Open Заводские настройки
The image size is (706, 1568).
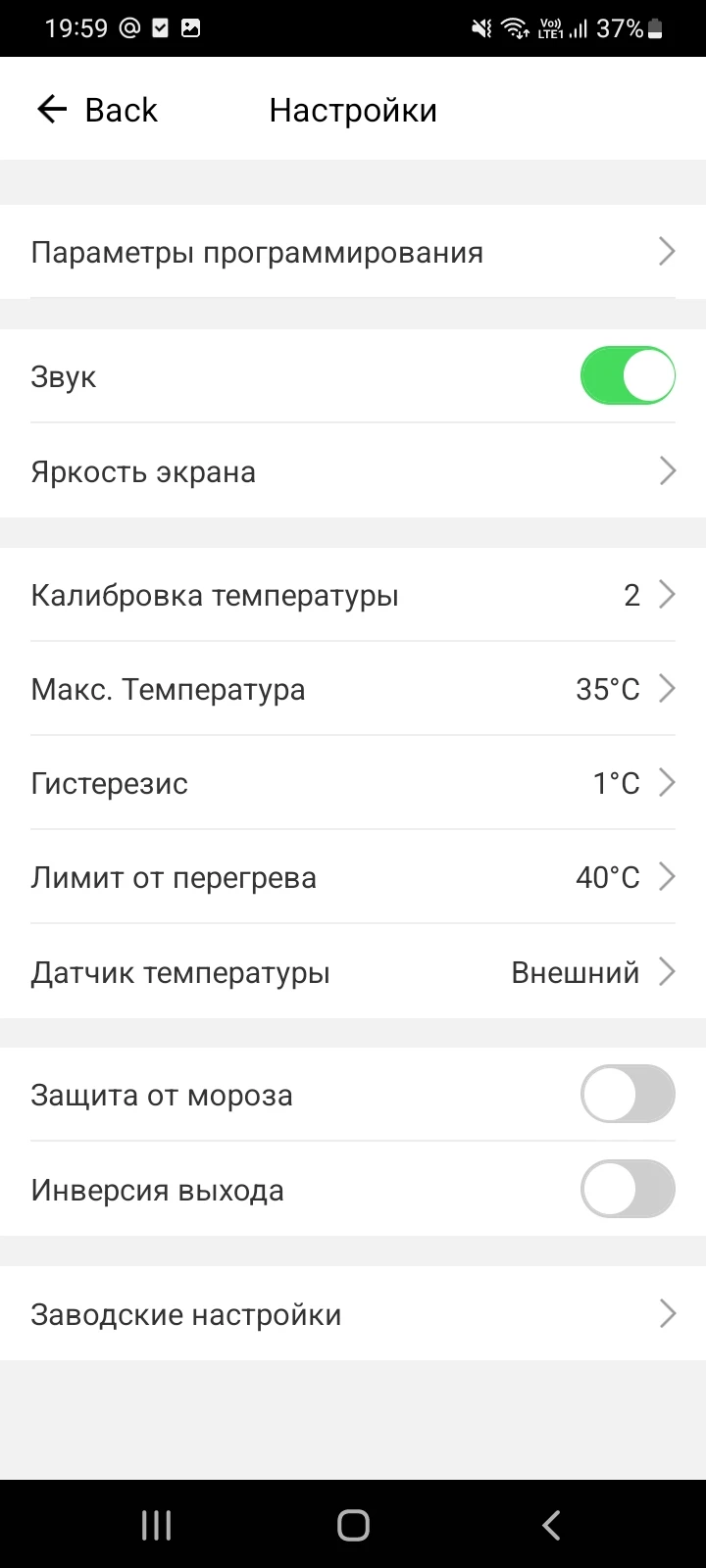pyautogui.click(x=353, y=1313)
